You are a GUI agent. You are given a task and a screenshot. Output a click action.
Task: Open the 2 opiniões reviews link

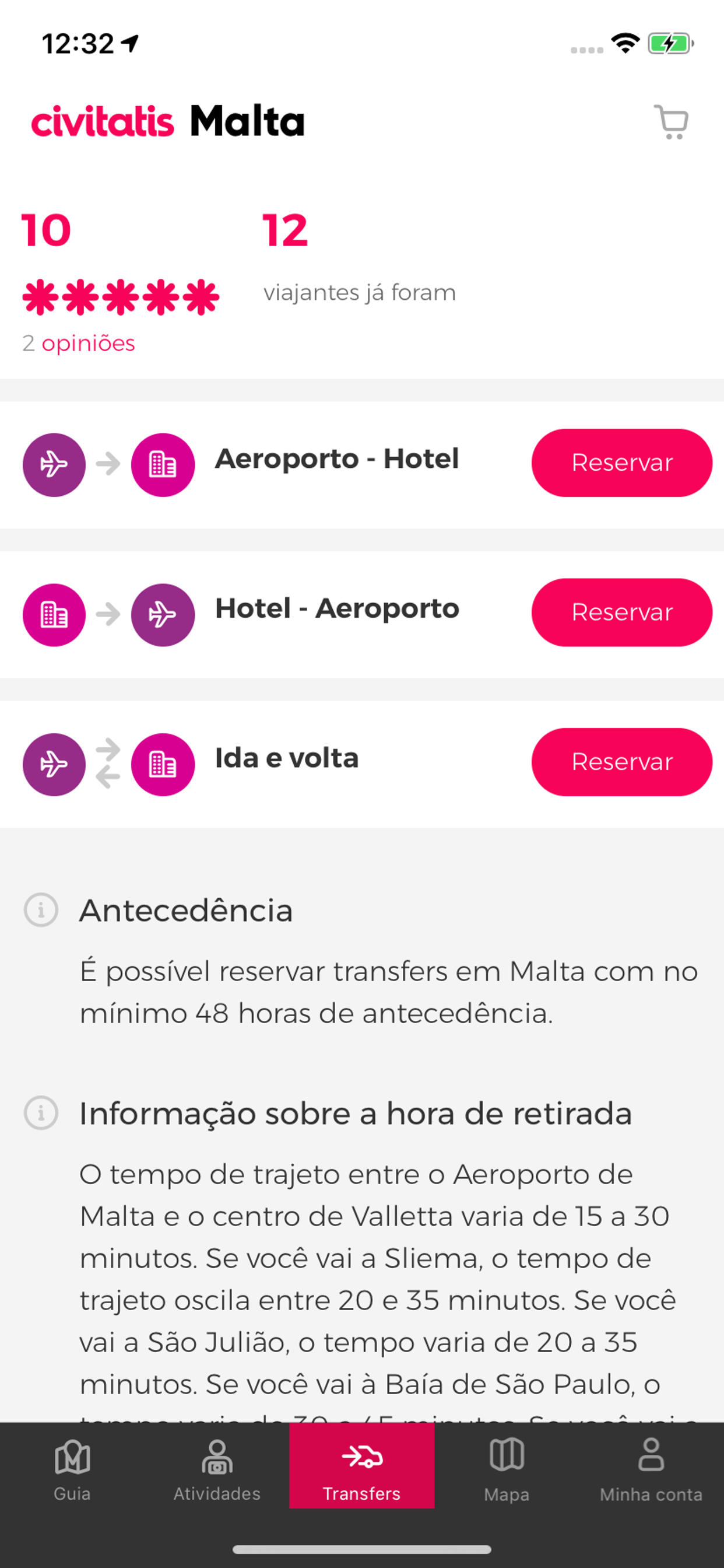[79, 344]
